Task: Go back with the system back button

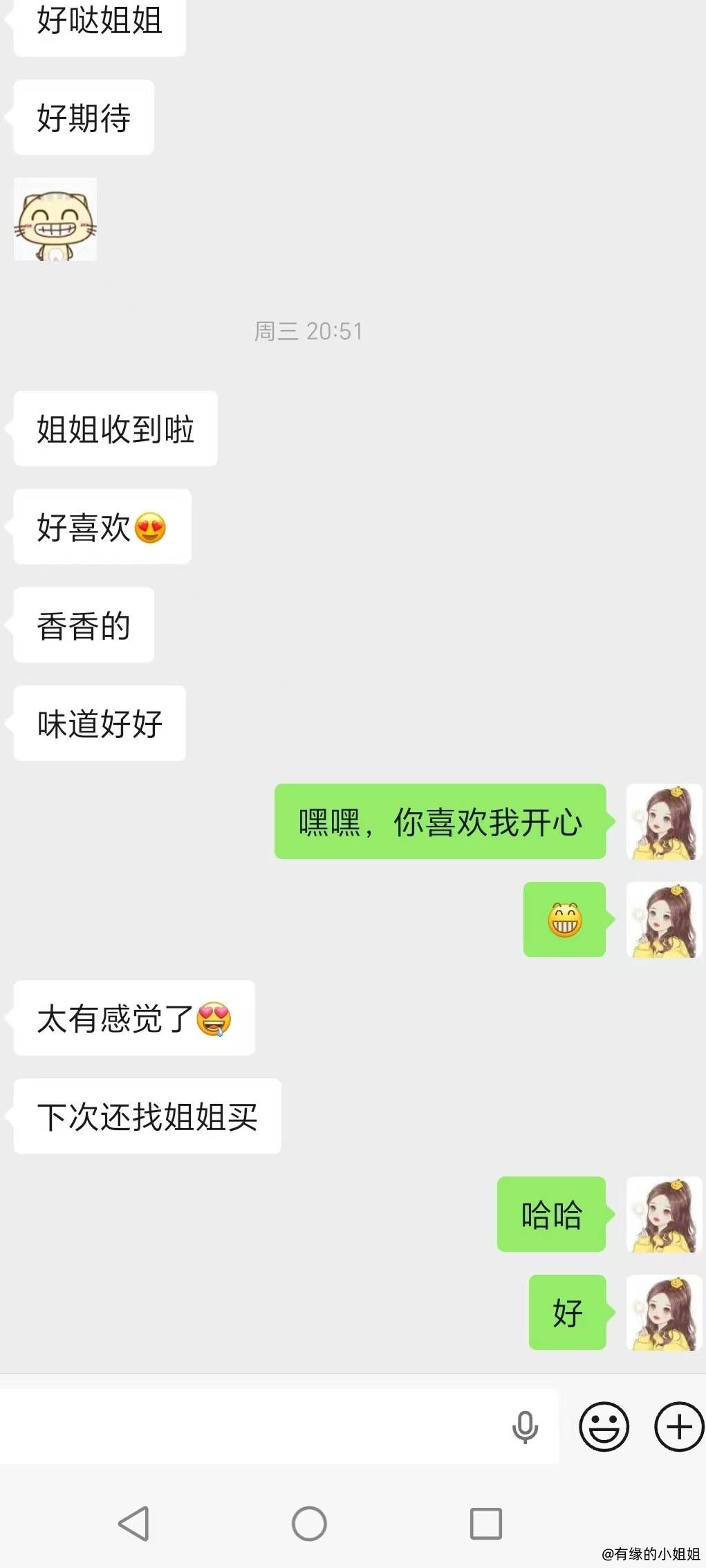Action: pyautogui.click(x=133, y=1523)
